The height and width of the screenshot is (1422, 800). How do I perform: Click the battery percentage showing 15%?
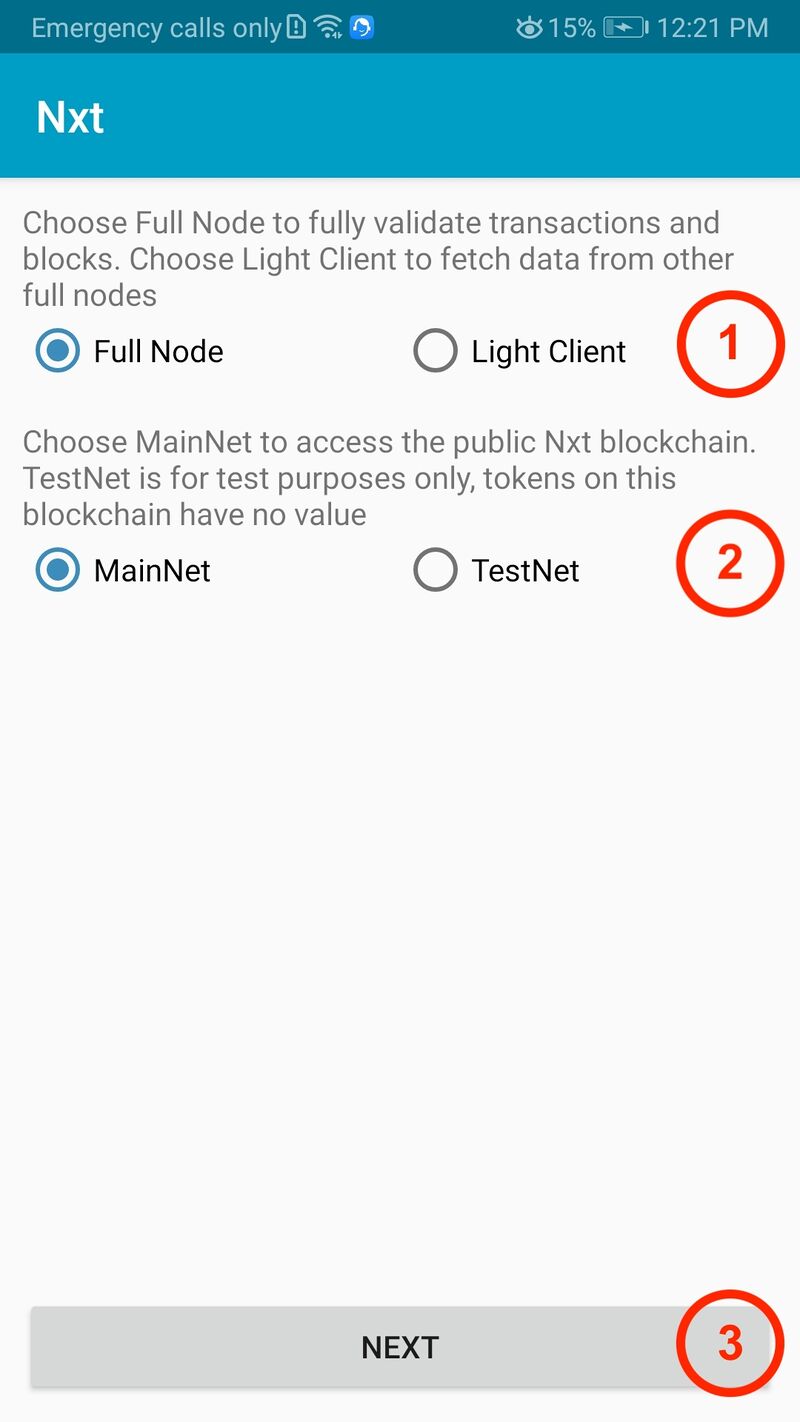click(575, 27)
